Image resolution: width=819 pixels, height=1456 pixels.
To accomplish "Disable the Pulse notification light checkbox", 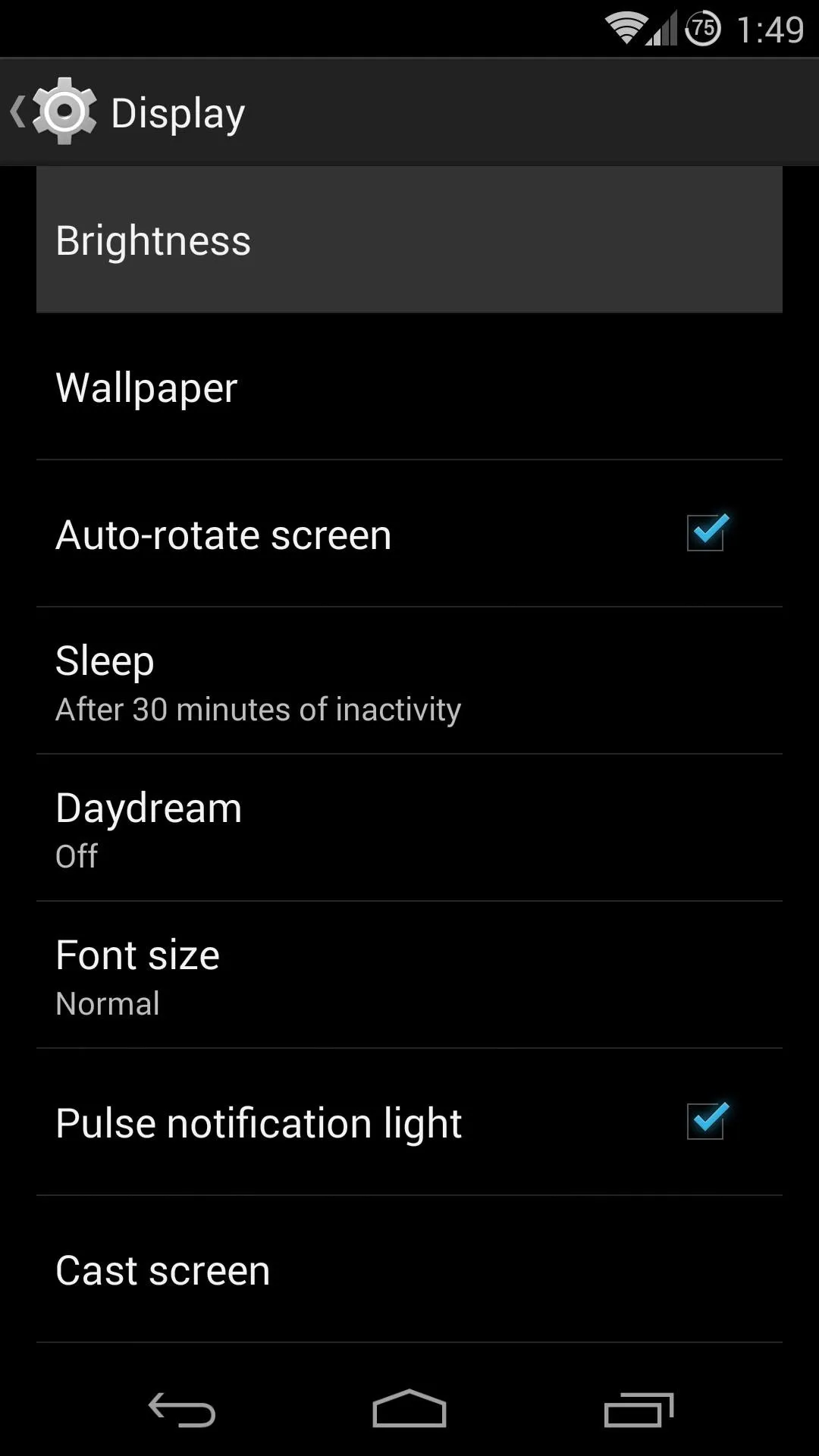I will (x=707, y=1121).
